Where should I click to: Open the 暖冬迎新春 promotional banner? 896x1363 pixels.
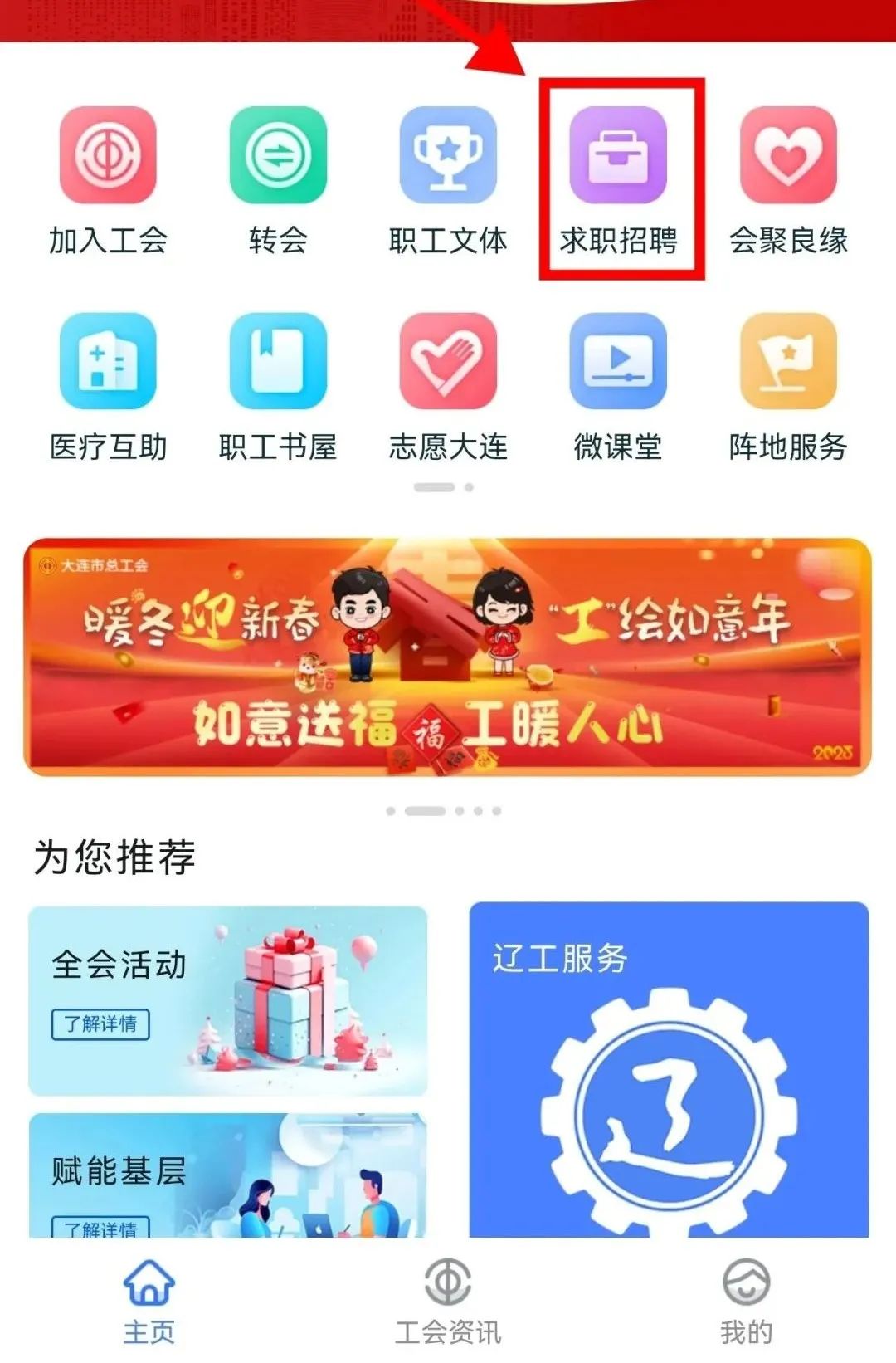(448, 657)
